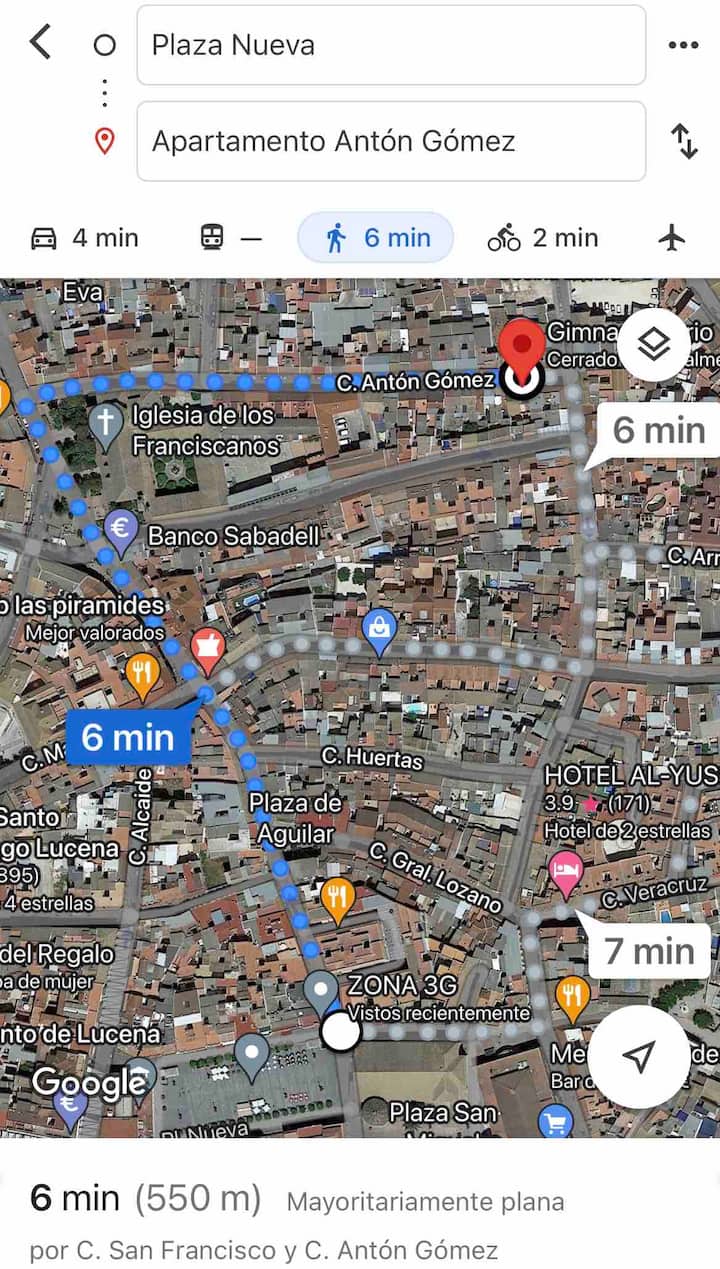Open the map layers button
Image resolution: width=720 pixels, height=1269 pixels.
[x=653, y=345]
